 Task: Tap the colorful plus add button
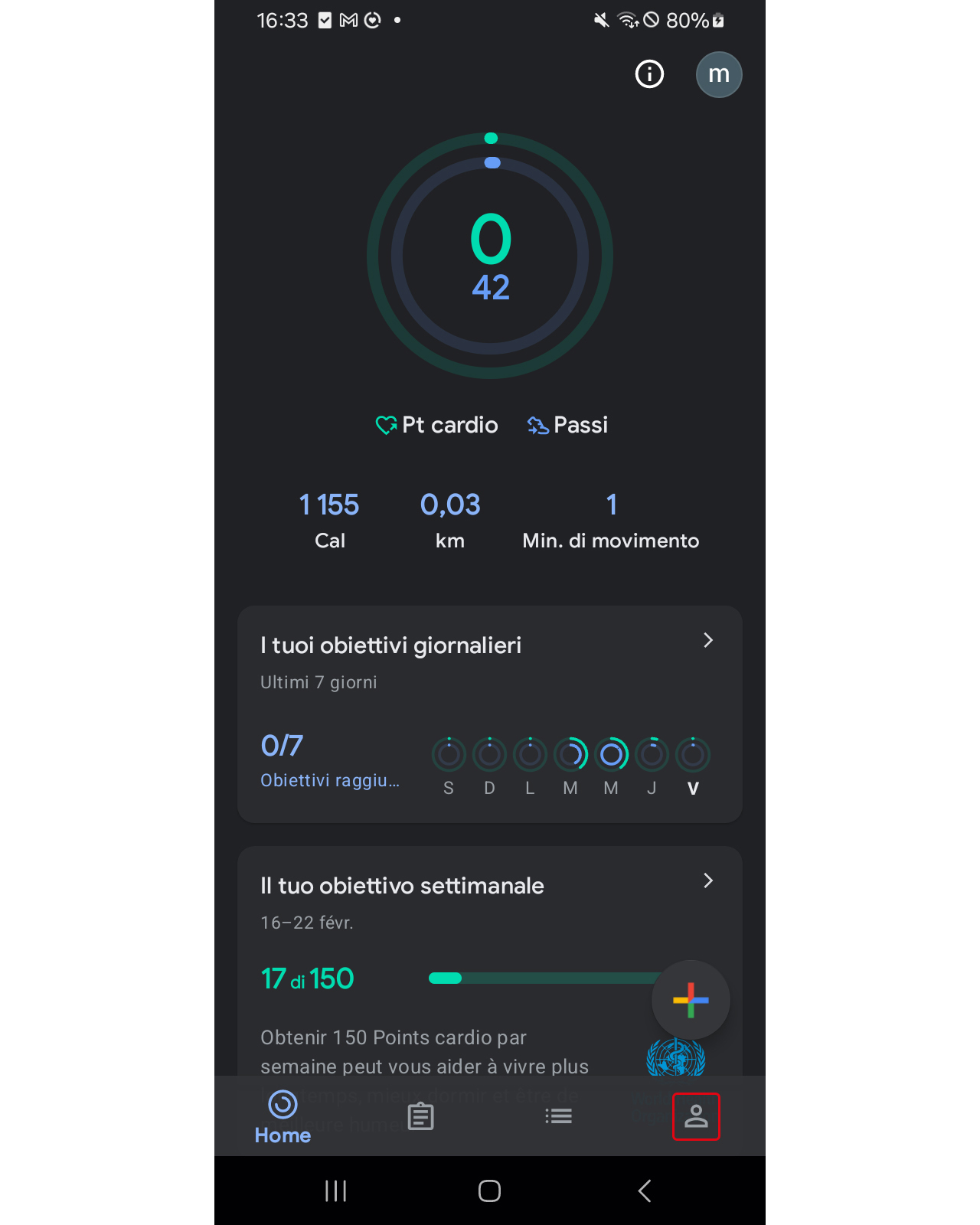point(691,1000)
